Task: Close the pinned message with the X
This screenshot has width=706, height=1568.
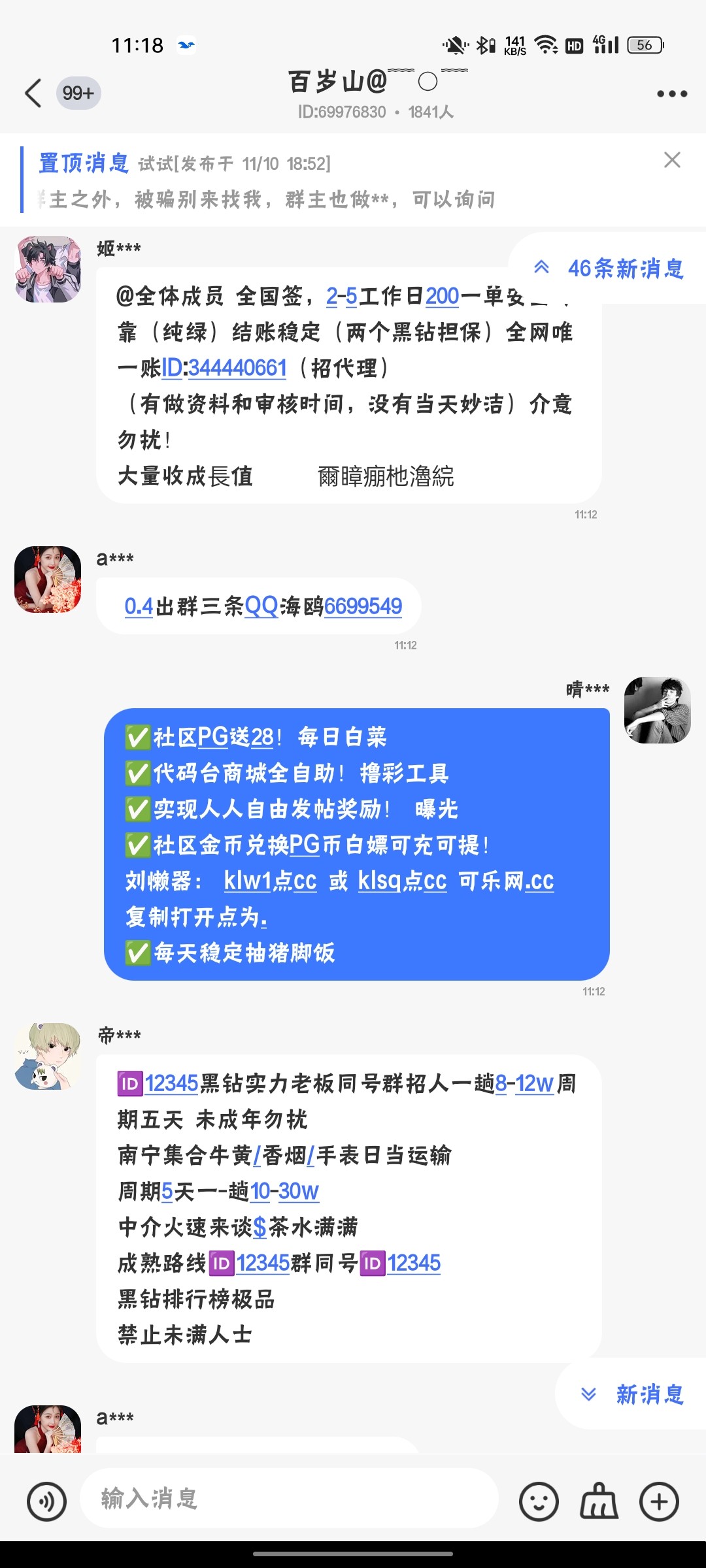Action: coord(671,161)
